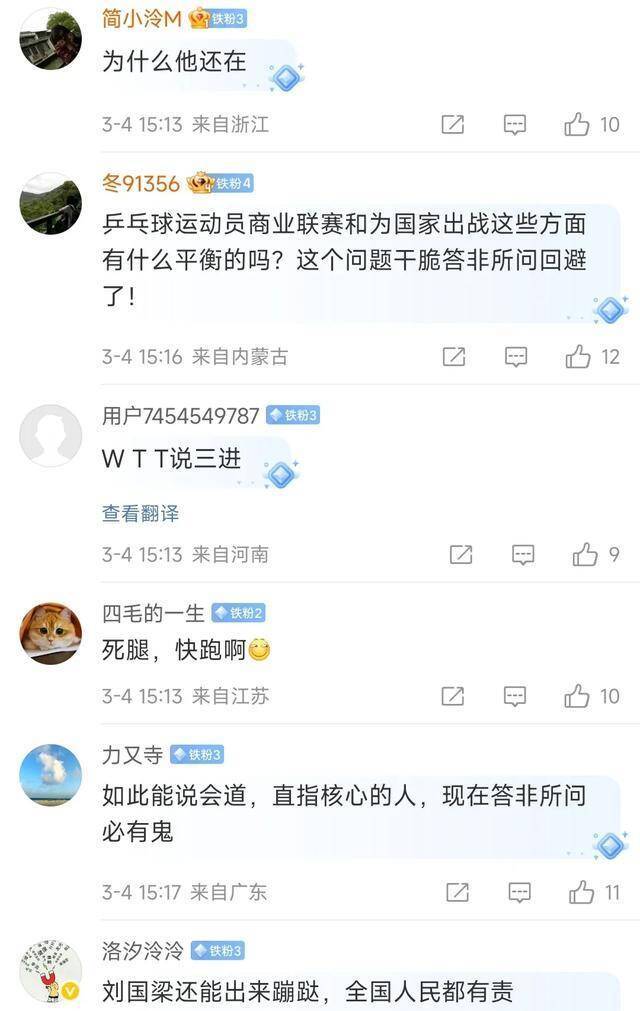Share the comment posted by 冬91356
The width and height of the screenshot is (640, 1011).
[x=454, y=357]
